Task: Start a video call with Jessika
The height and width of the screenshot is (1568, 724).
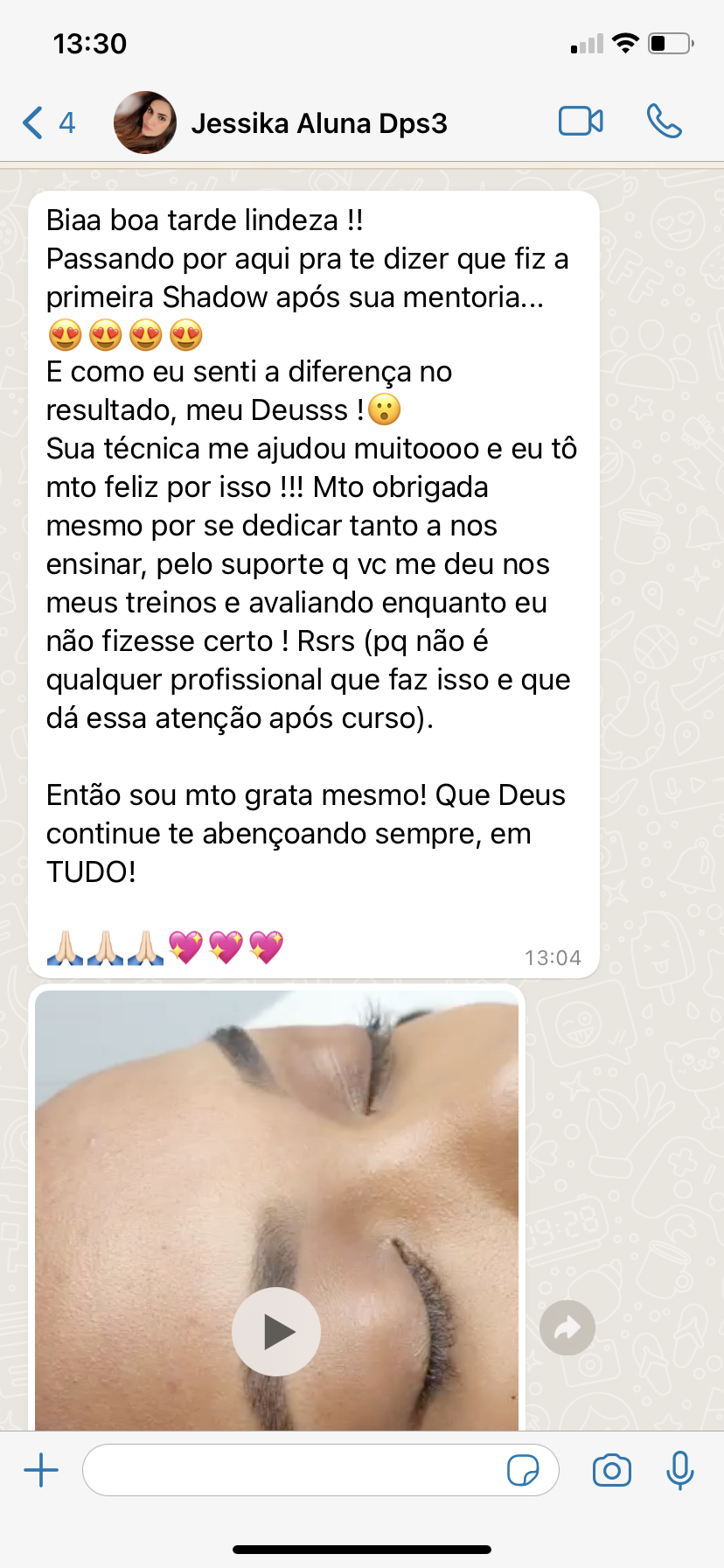Action: tap(581, 122)
